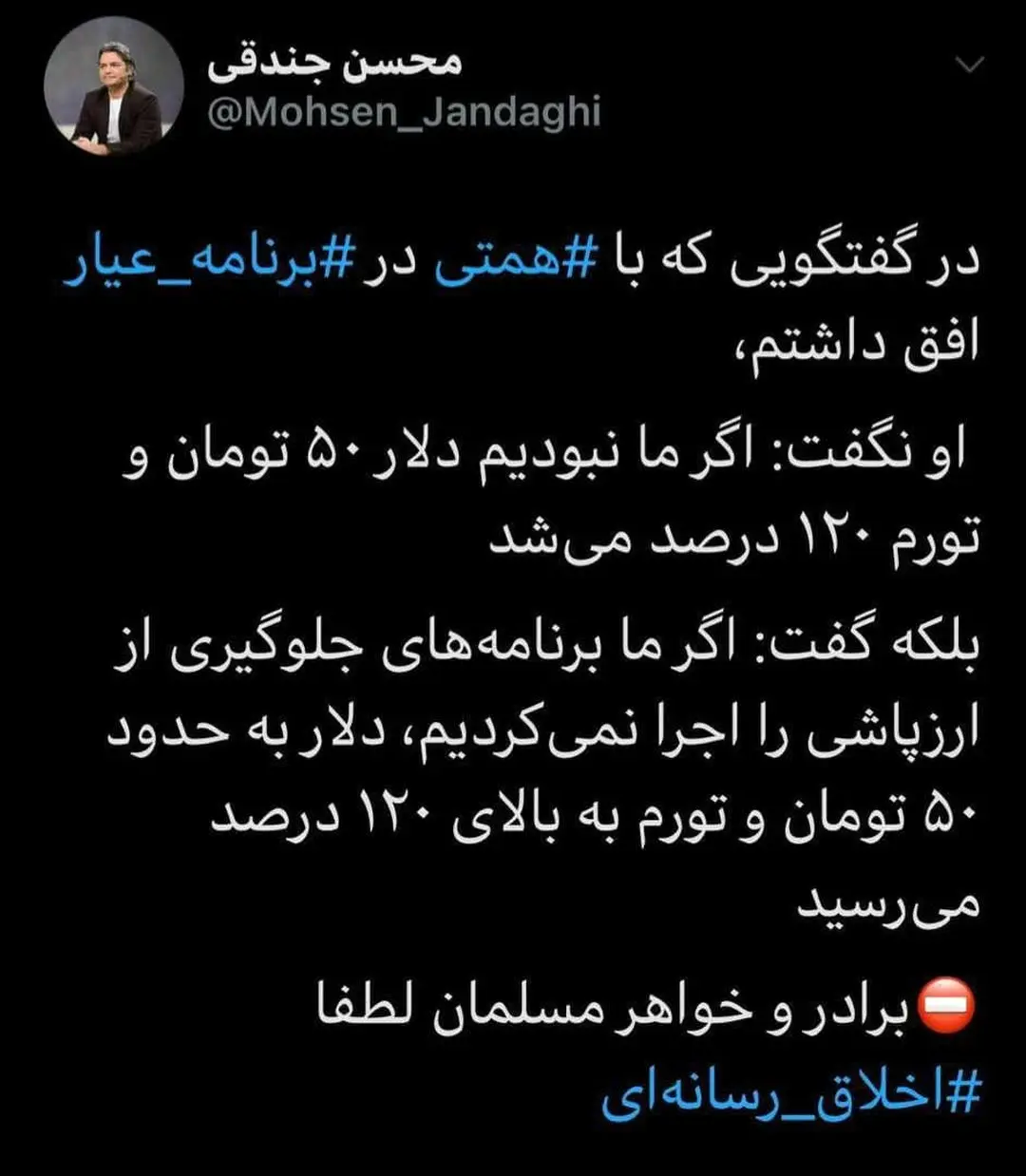Viewport: 1026px width, 1176px height.
Task: Open the tweet options chevron
Action: pos(970,65)
